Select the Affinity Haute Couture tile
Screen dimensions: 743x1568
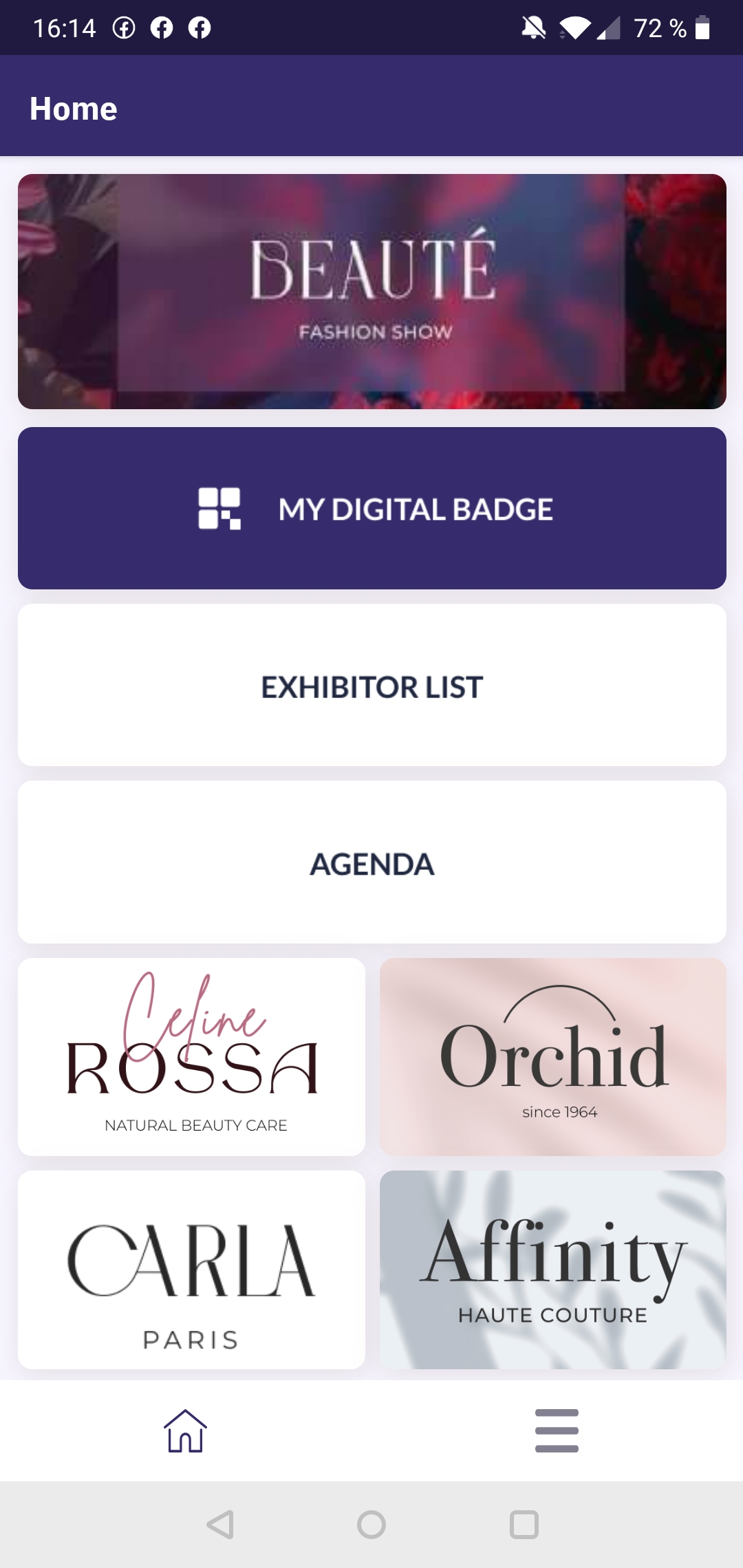pos(552,1270)
